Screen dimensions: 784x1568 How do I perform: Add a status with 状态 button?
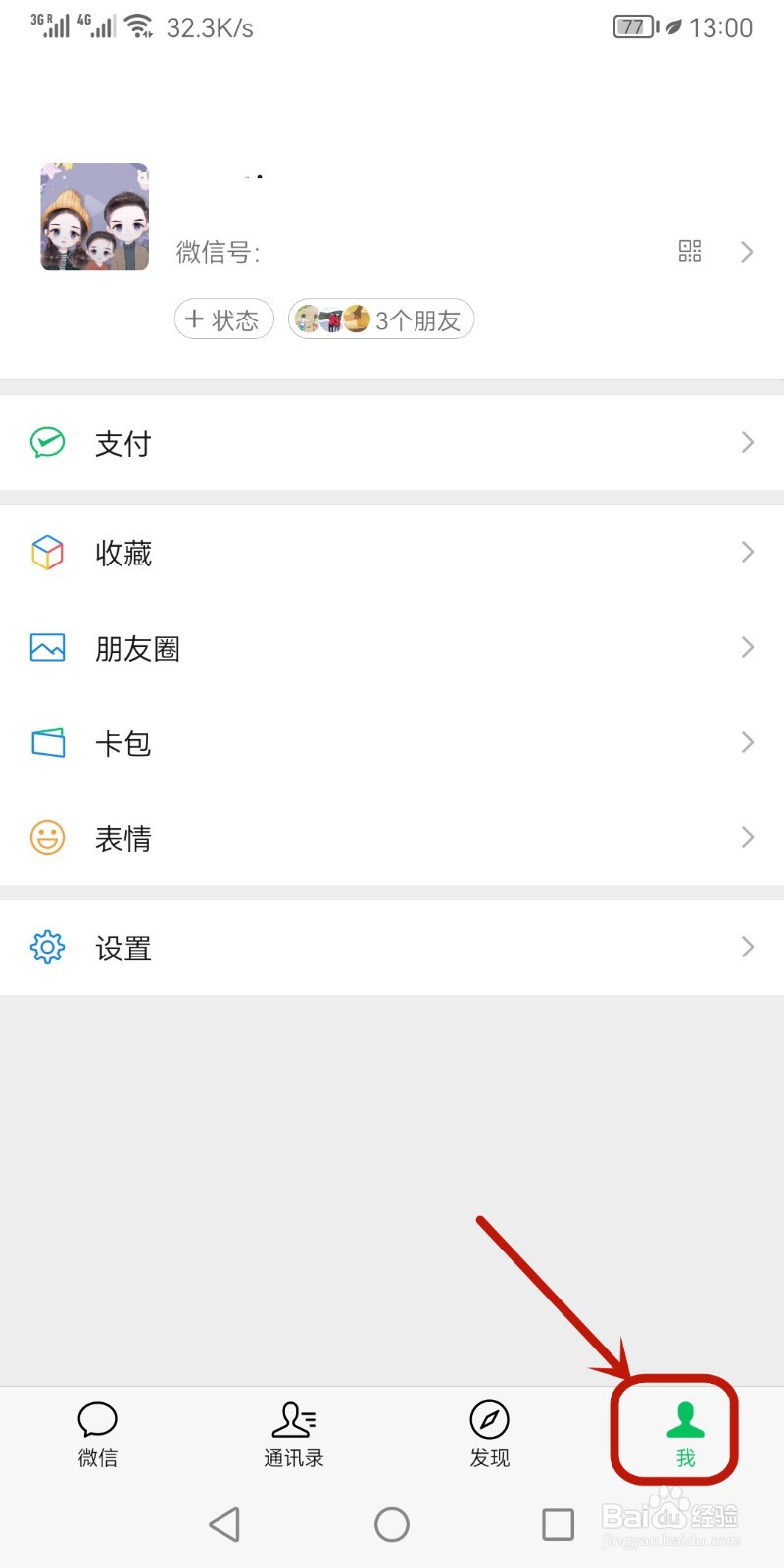point(223,319)
